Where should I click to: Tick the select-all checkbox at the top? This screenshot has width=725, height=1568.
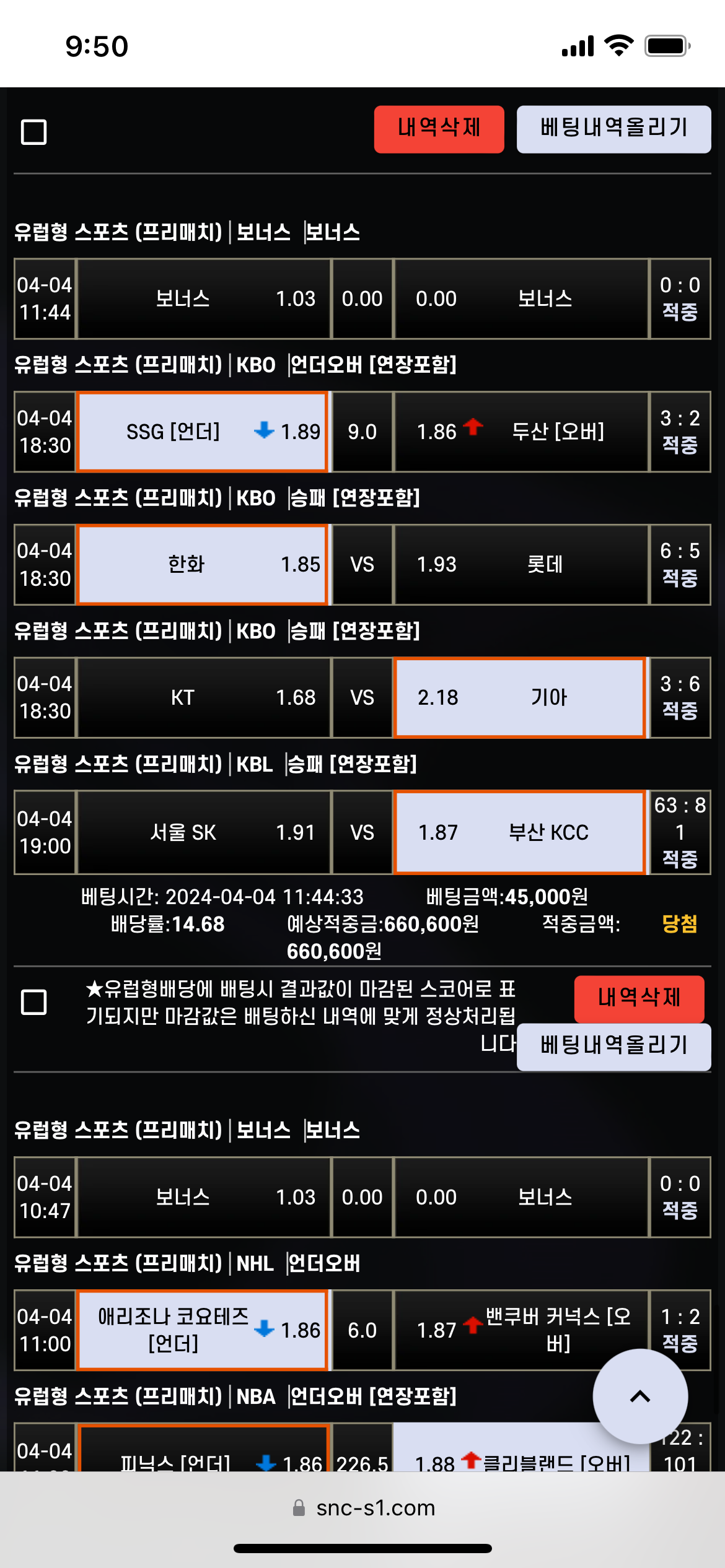click(x=34, y=132)
